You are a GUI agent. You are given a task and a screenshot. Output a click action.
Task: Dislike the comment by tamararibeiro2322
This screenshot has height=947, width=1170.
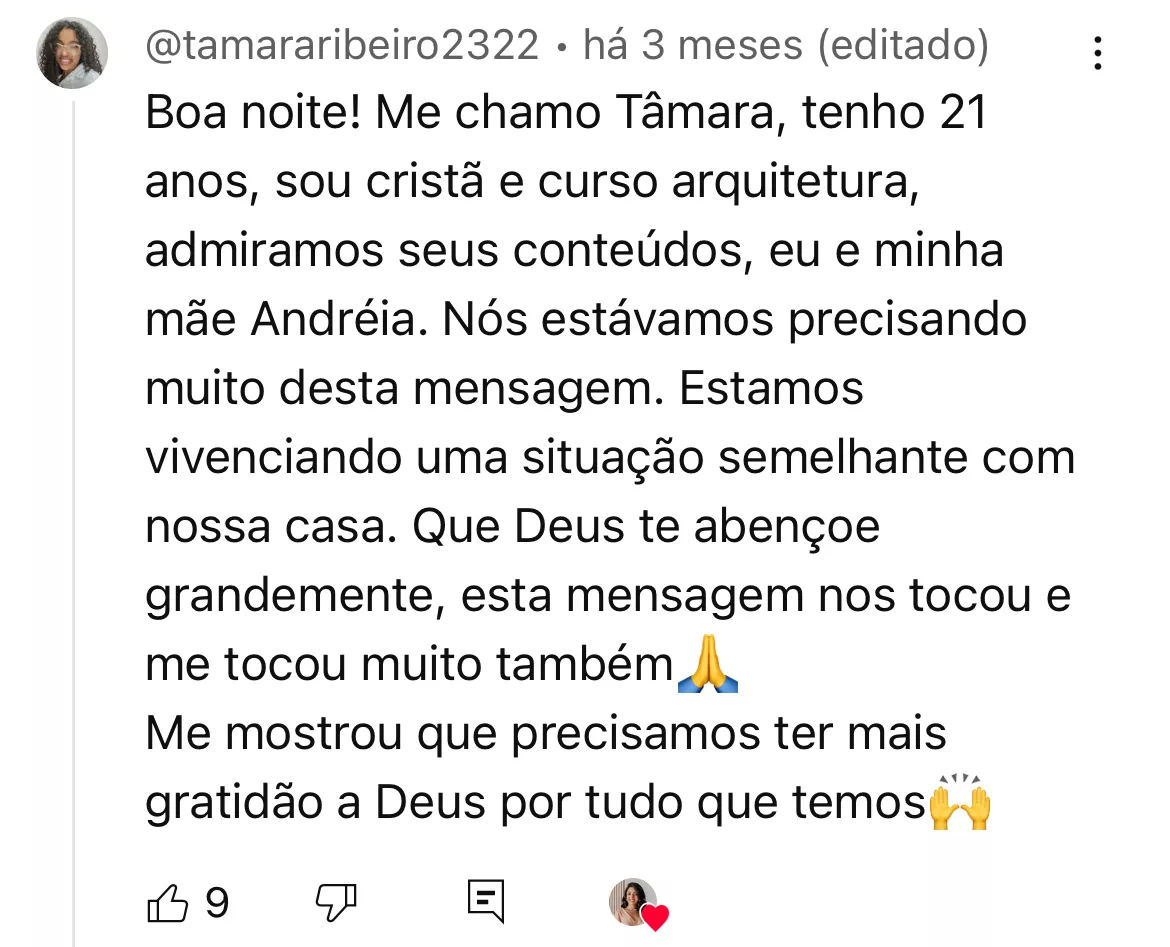(x=336, y=904)
